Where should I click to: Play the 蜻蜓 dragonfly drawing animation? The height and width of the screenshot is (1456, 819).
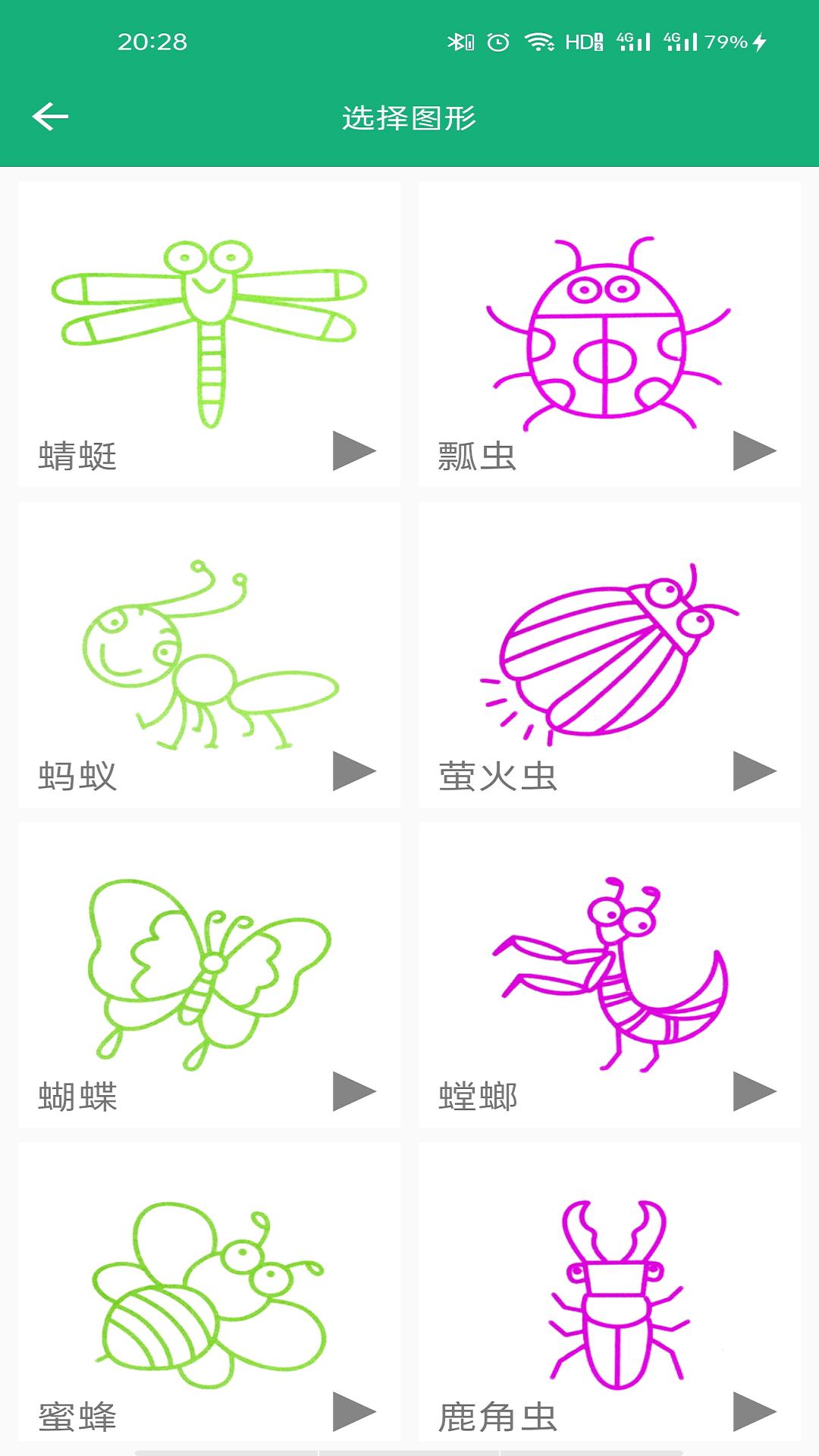point(353,451)
